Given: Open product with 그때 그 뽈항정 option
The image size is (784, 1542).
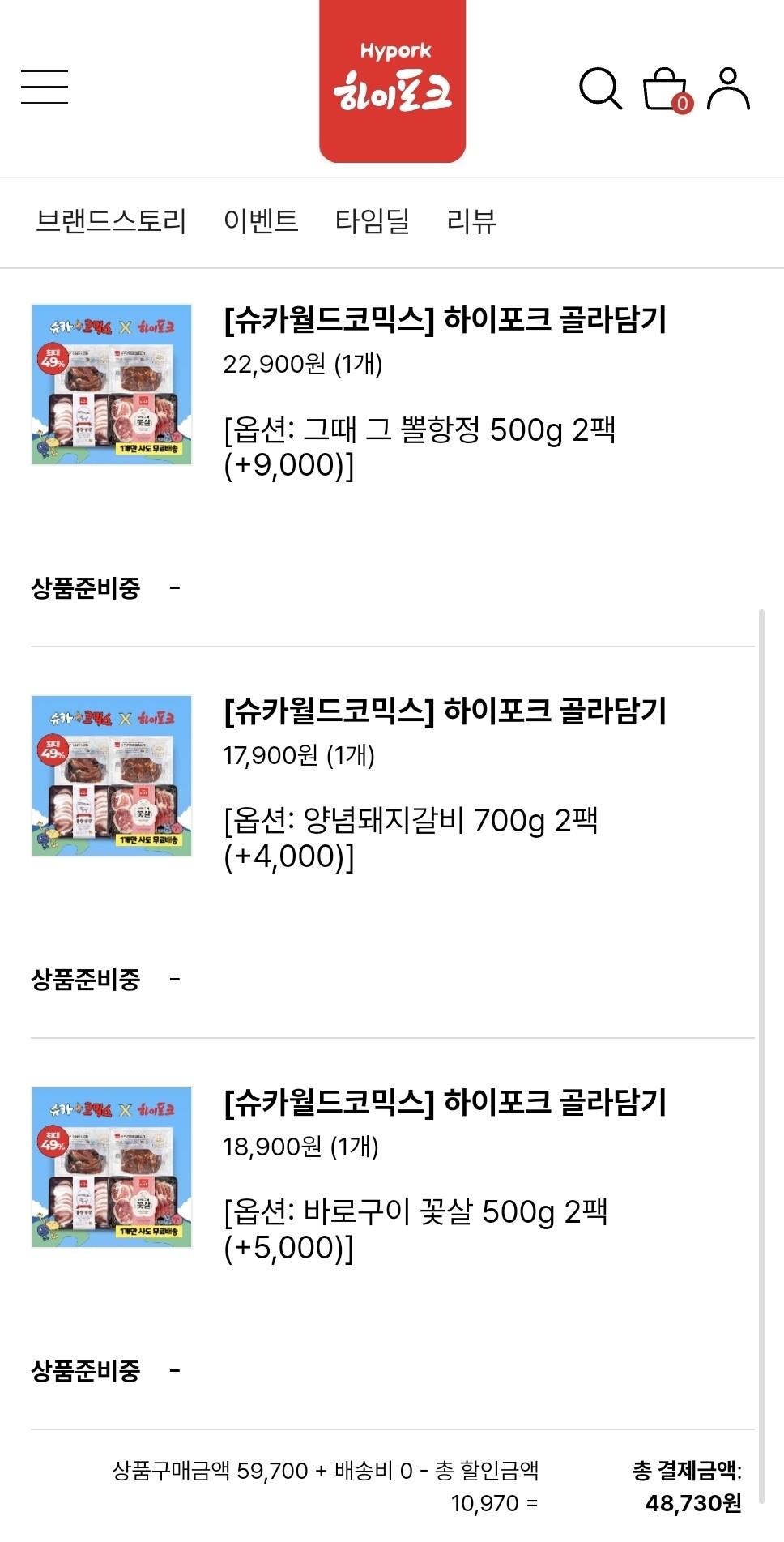Looking at the screenshot, I should tap(445, 320).
